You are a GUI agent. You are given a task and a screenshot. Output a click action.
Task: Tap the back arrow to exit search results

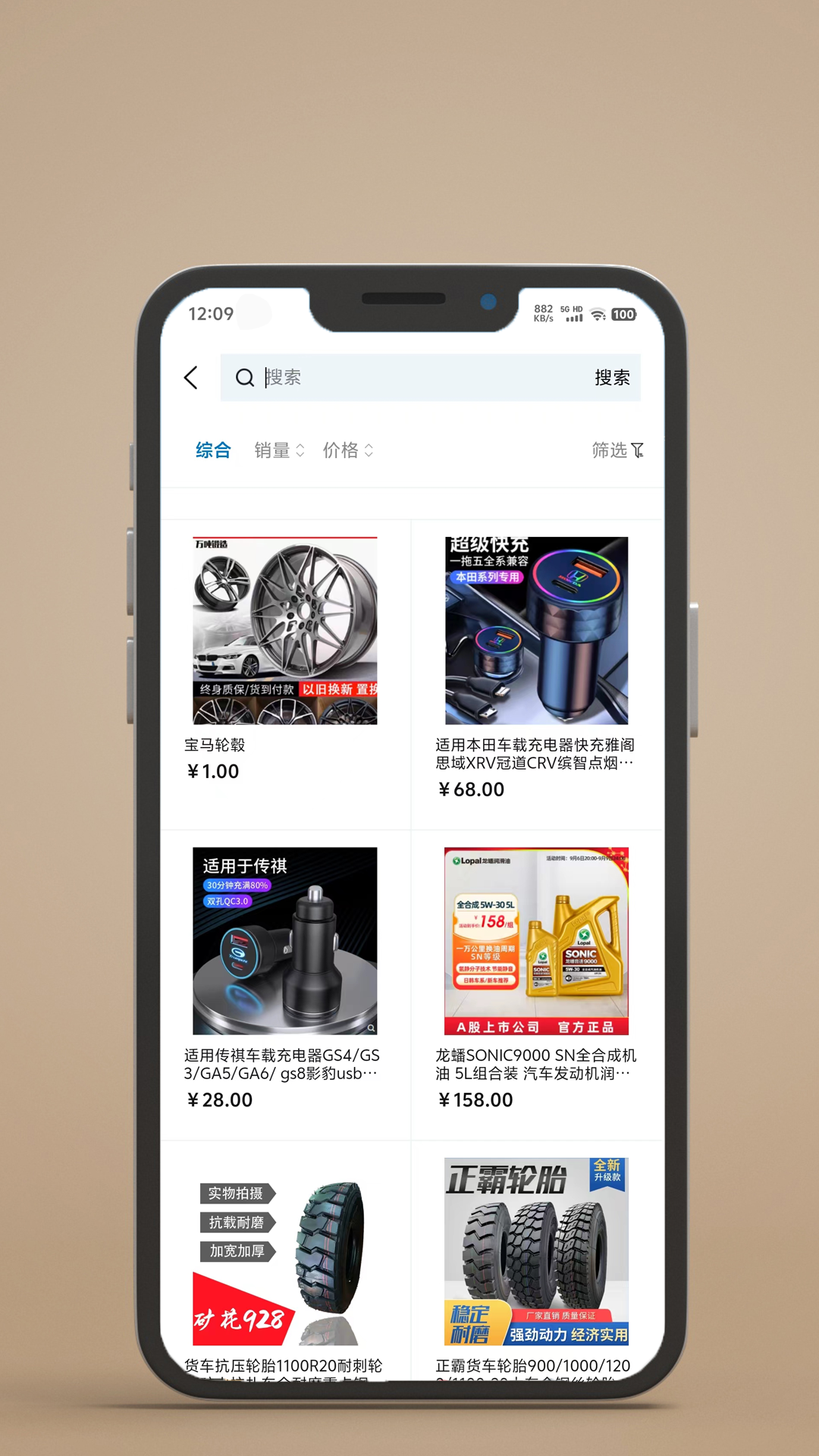coord(190,378)
